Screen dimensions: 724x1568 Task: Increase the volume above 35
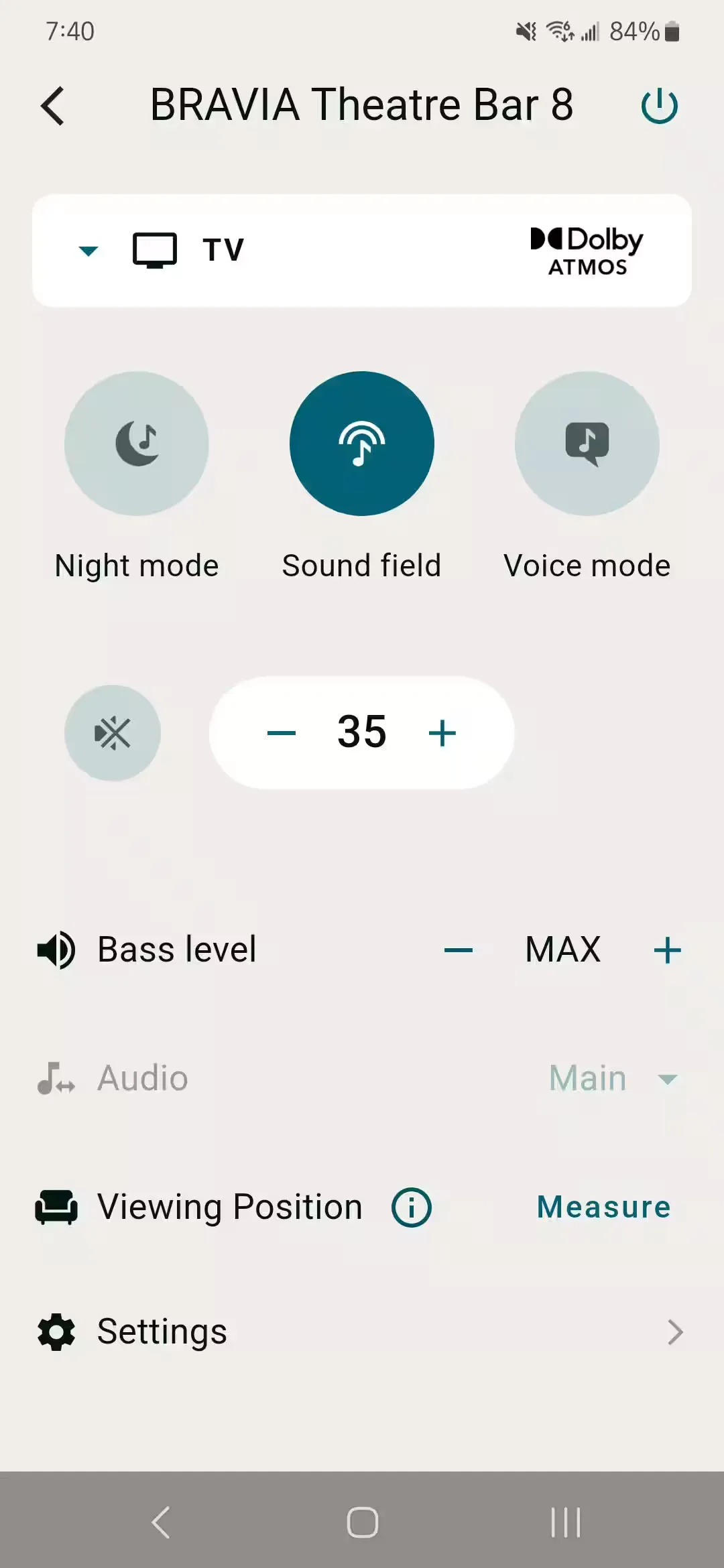[442, 733]
